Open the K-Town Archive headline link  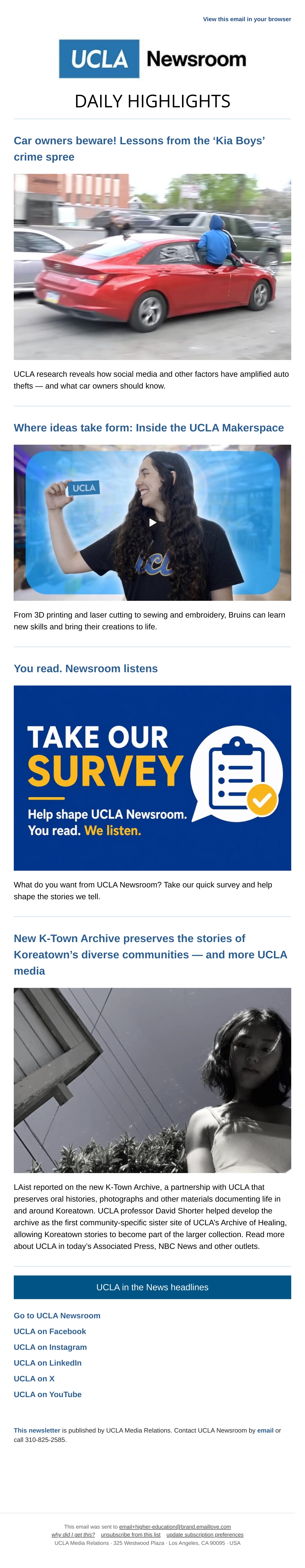[x=151, y=954]
